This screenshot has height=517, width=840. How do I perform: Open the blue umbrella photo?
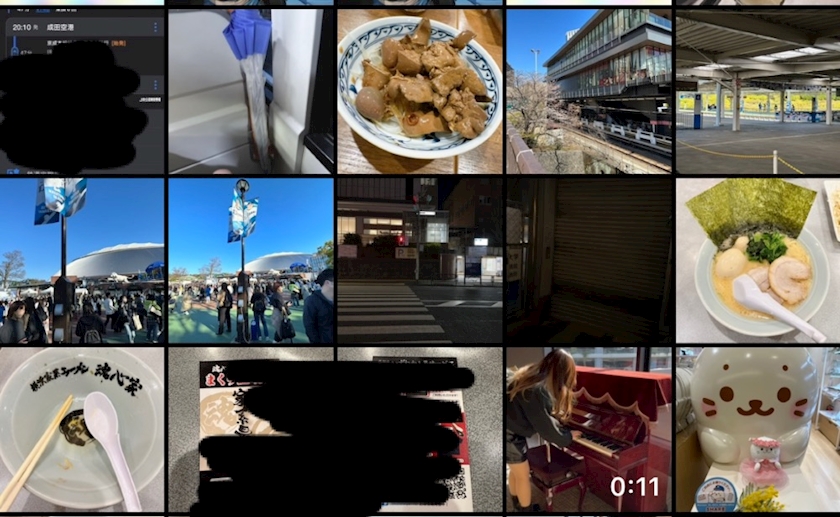(250, 90)
